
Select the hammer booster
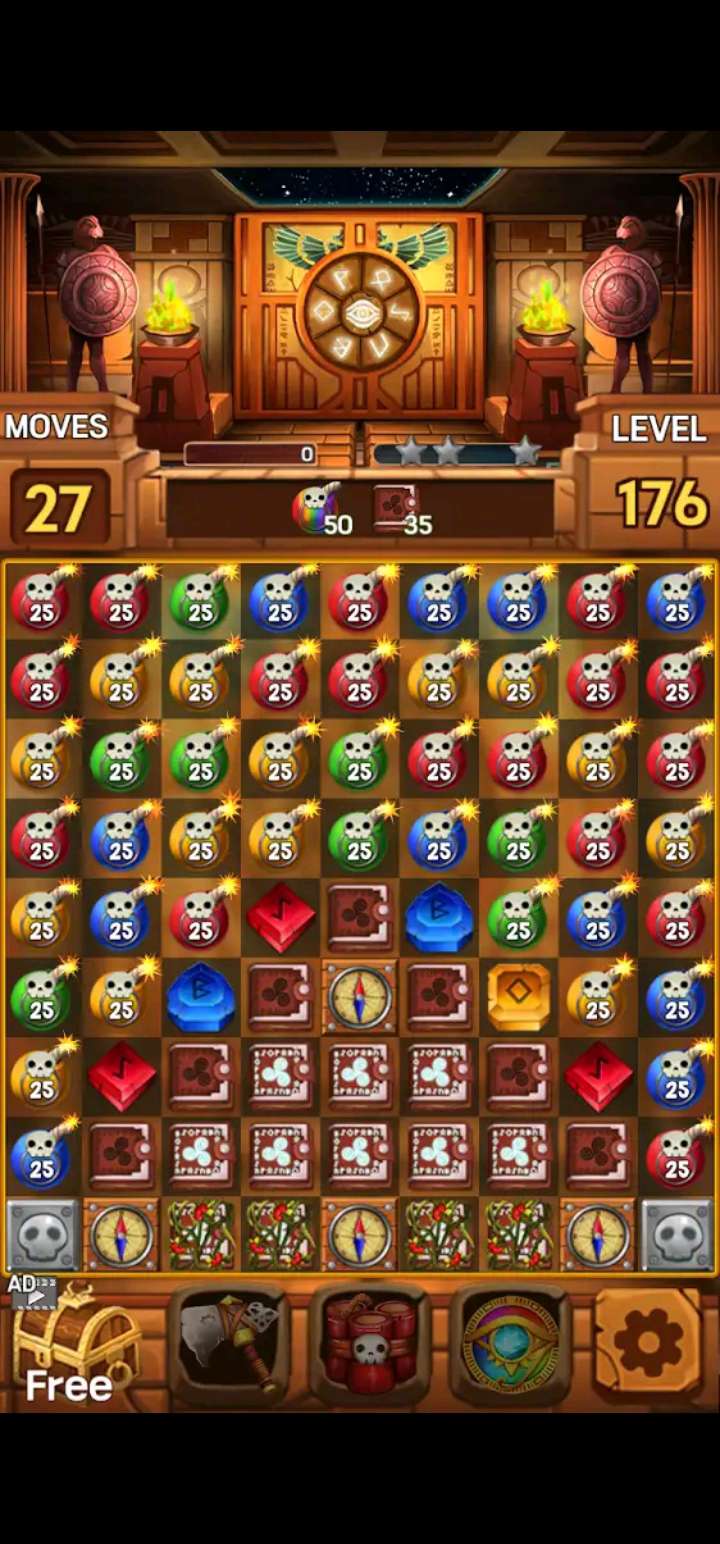click(x=229, y=1345)
